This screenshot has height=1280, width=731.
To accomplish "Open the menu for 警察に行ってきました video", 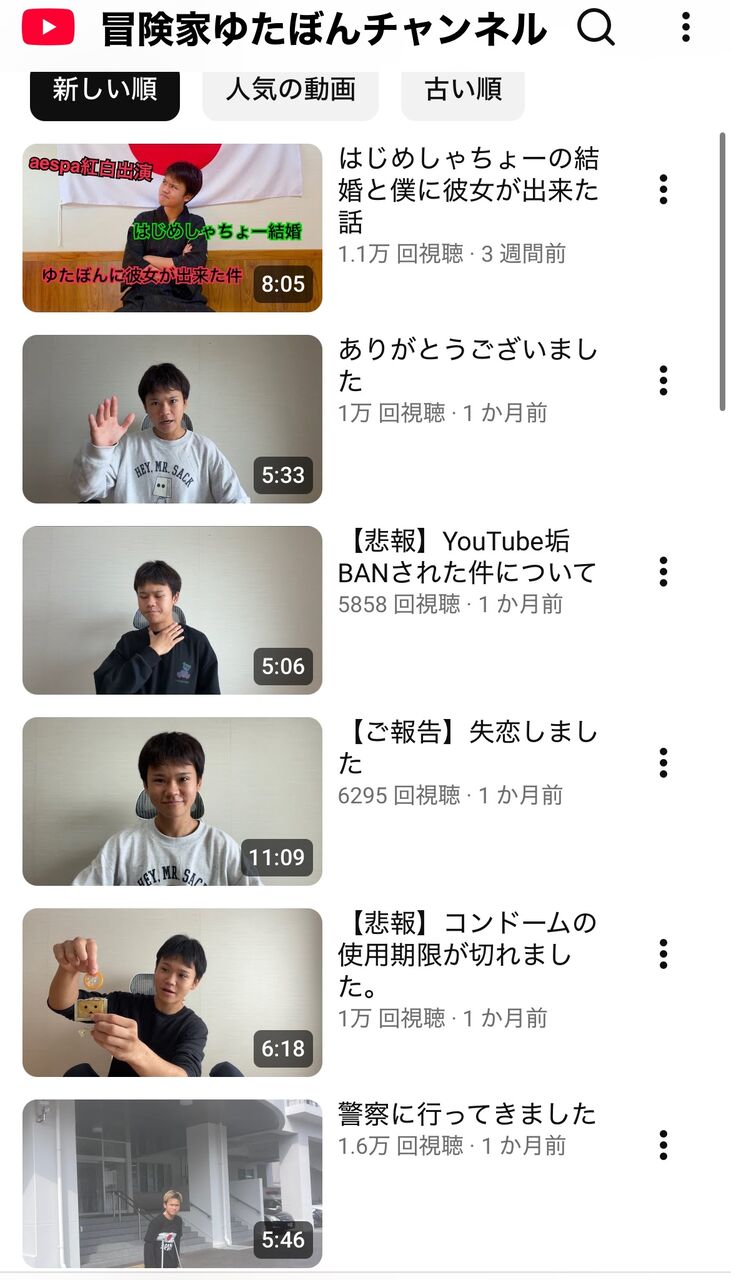I will click(x=663, y=1145).
